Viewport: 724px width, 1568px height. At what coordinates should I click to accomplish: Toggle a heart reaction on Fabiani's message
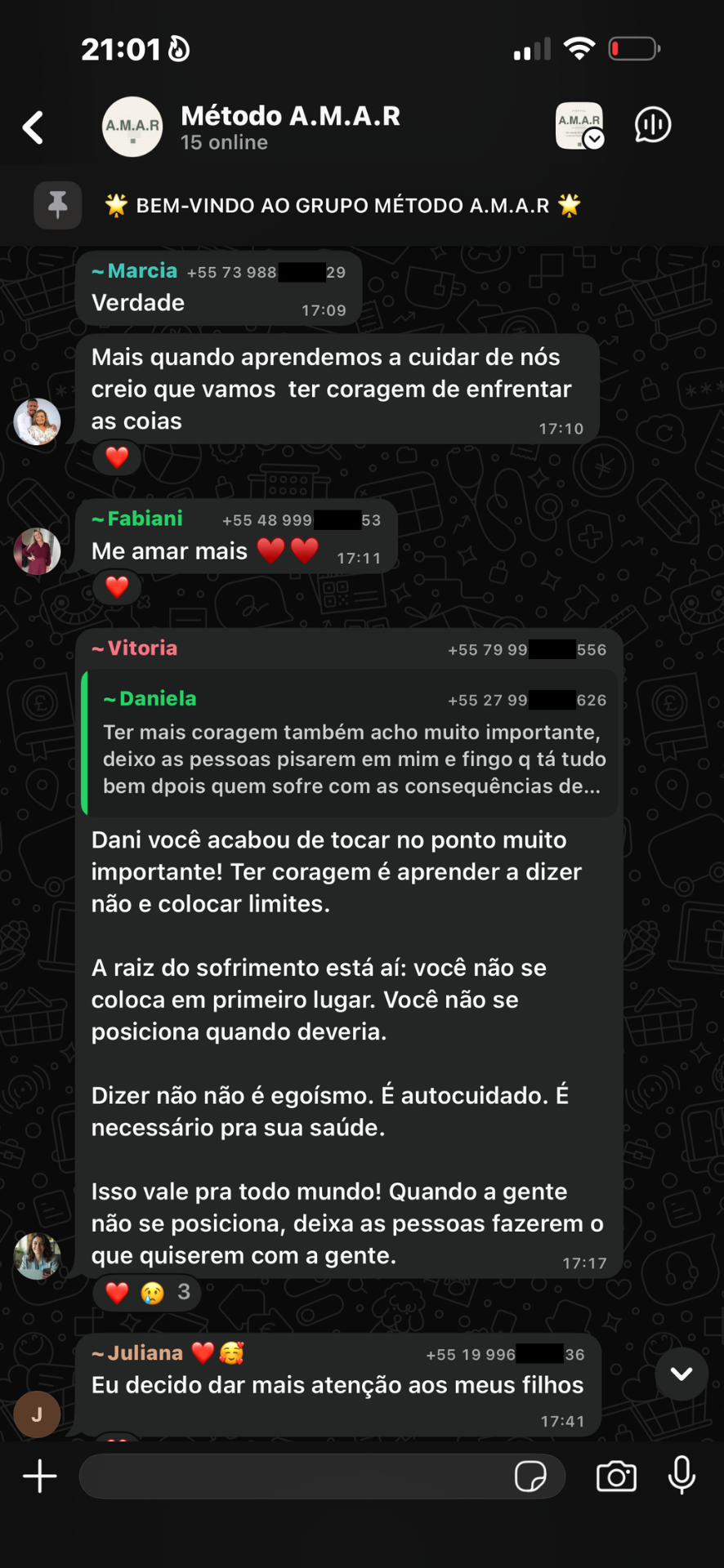[x=116, y=586]
